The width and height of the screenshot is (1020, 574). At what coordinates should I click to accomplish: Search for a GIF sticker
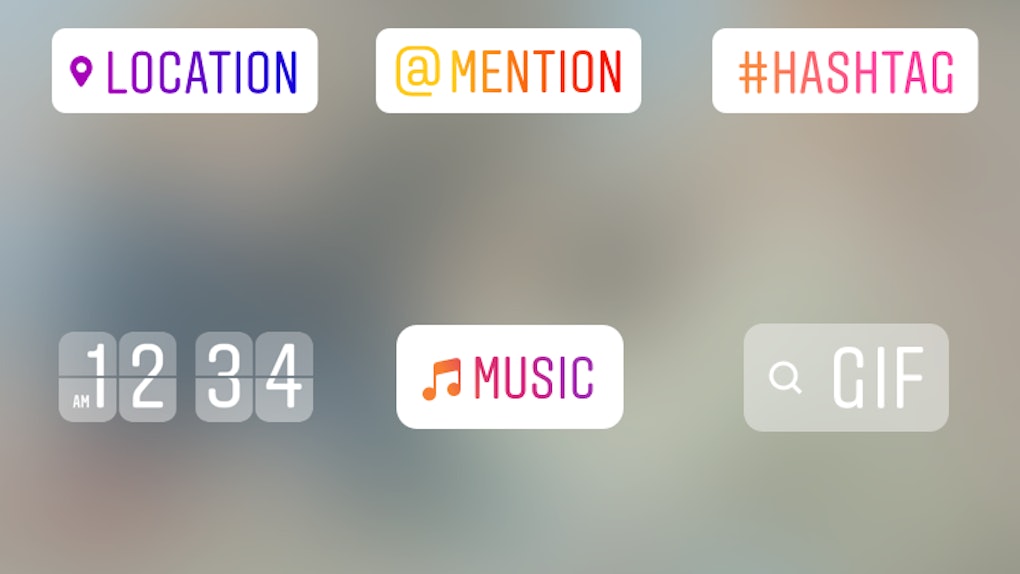846,377
